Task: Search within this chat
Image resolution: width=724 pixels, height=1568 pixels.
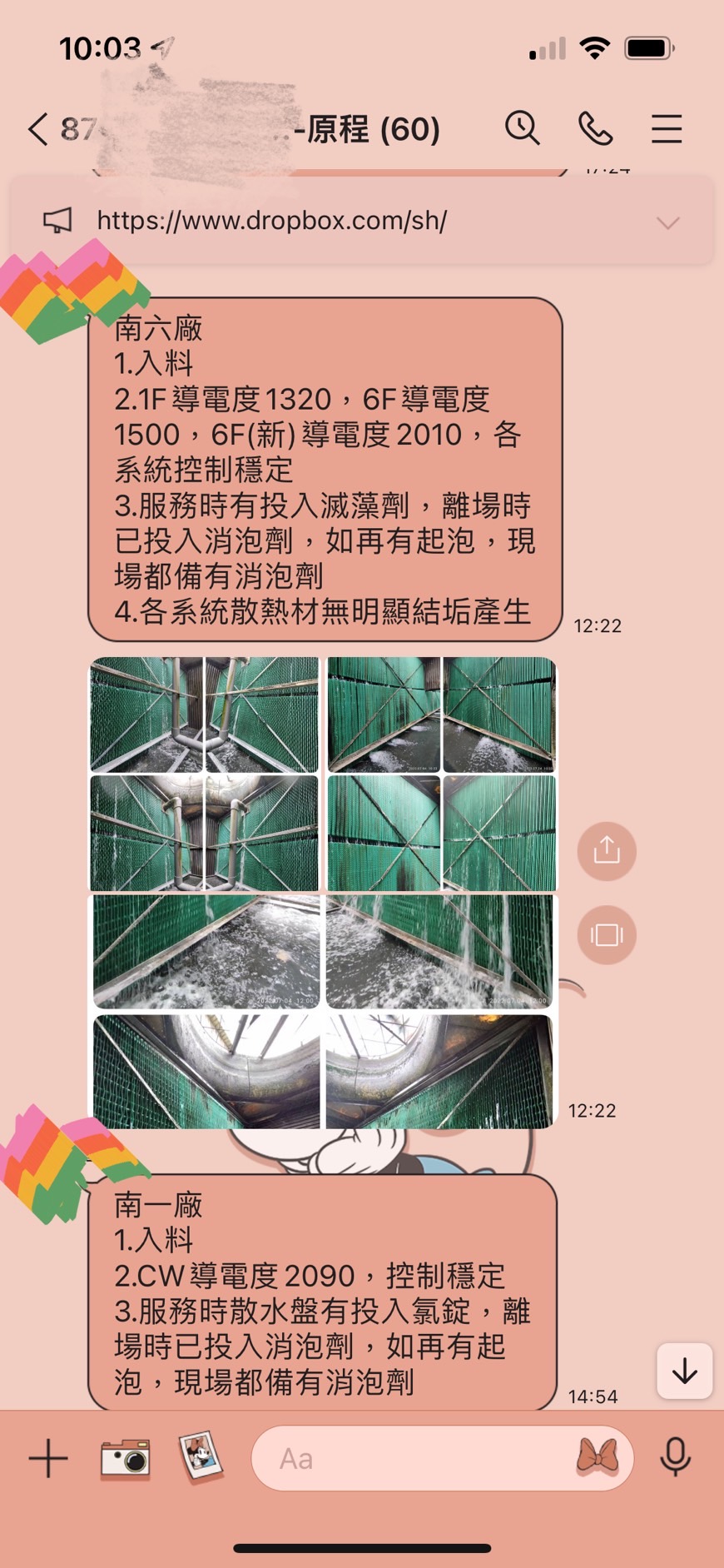Action: [522, 129]
